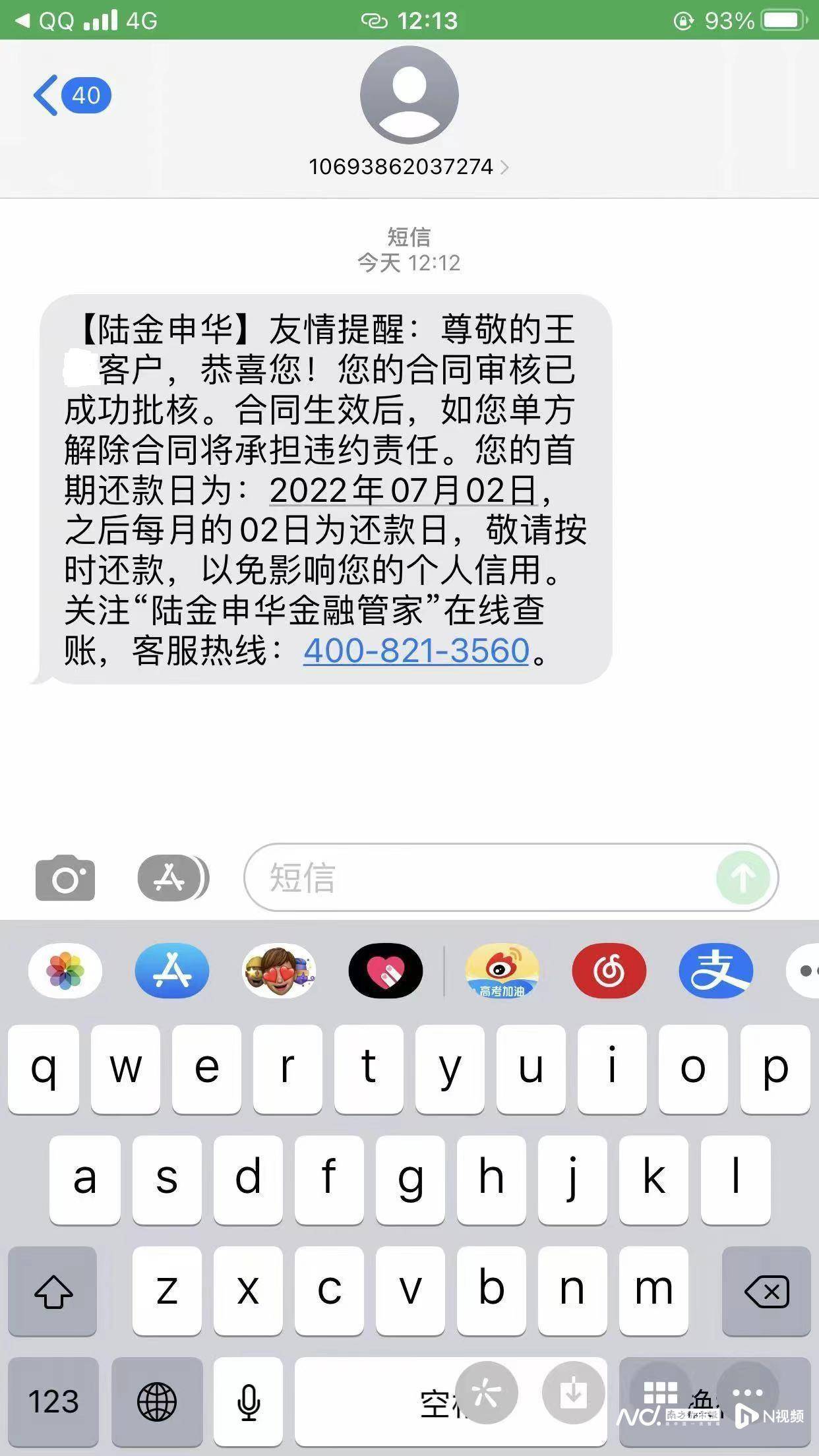Open the App Store iMessage app
The width and height of the screenshot is (819, 1456).
(171, 971)
